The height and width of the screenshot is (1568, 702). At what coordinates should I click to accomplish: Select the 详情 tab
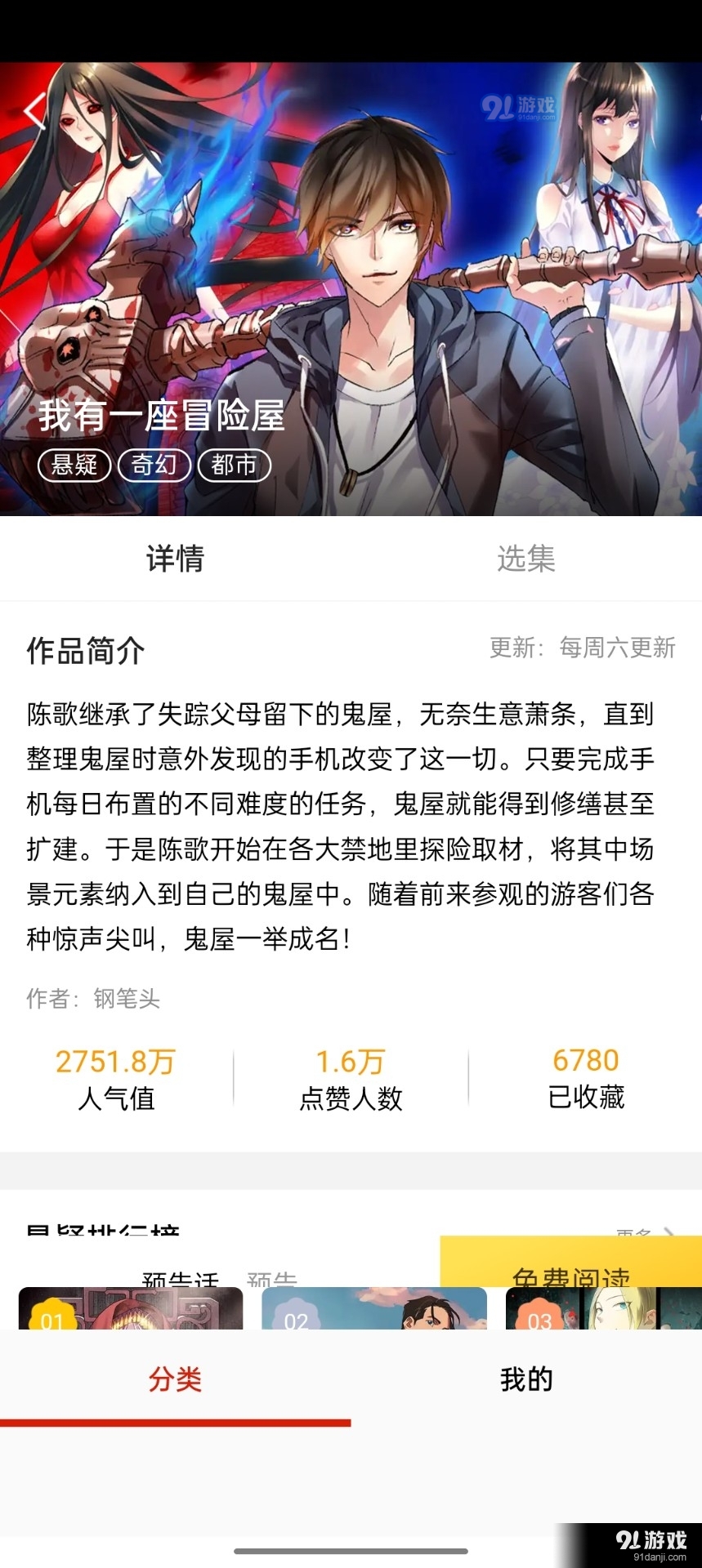(x=176, y=559)
